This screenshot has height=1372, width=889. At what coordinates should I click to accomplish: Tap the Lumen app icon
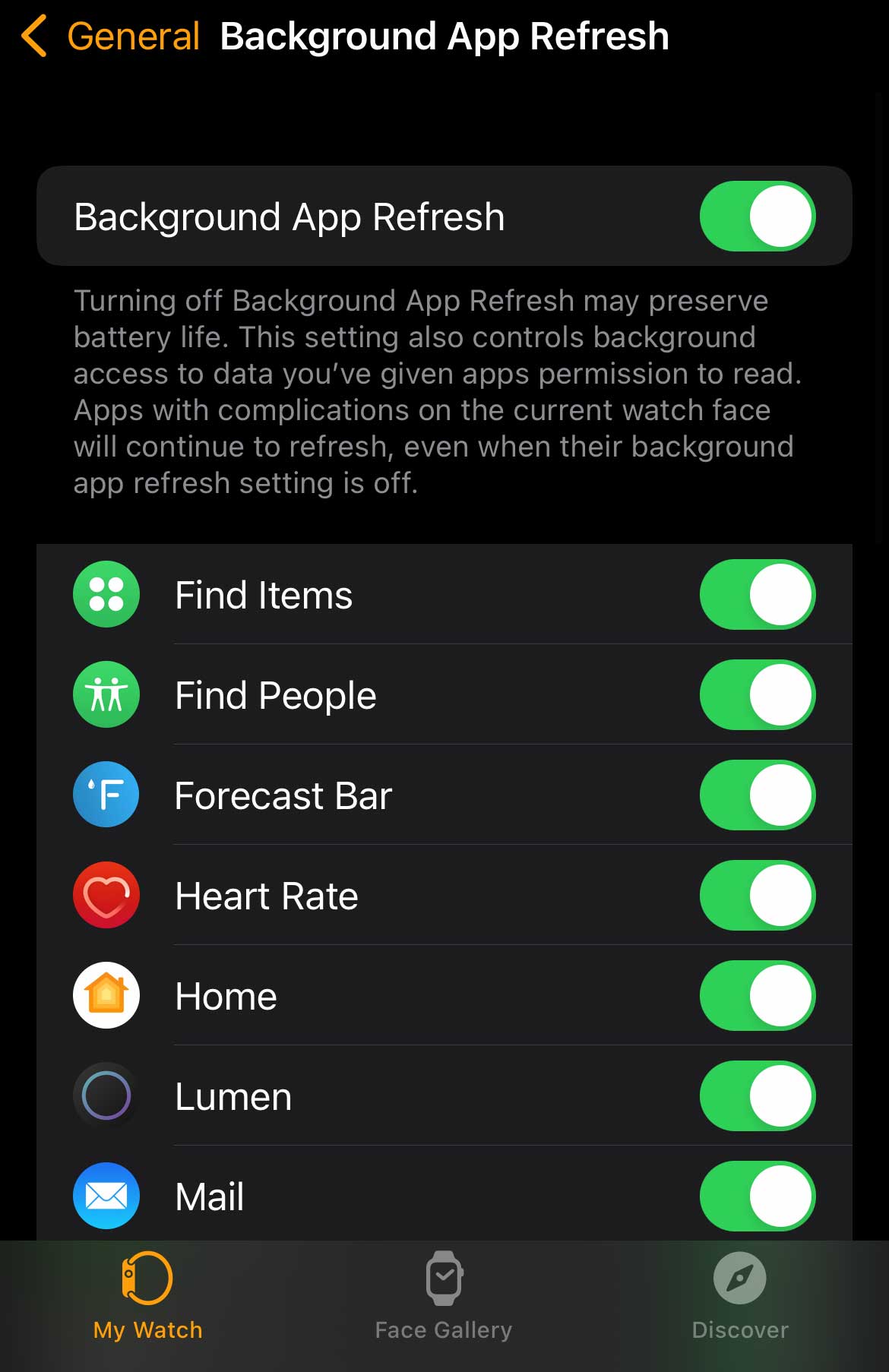click(106, 1095)
